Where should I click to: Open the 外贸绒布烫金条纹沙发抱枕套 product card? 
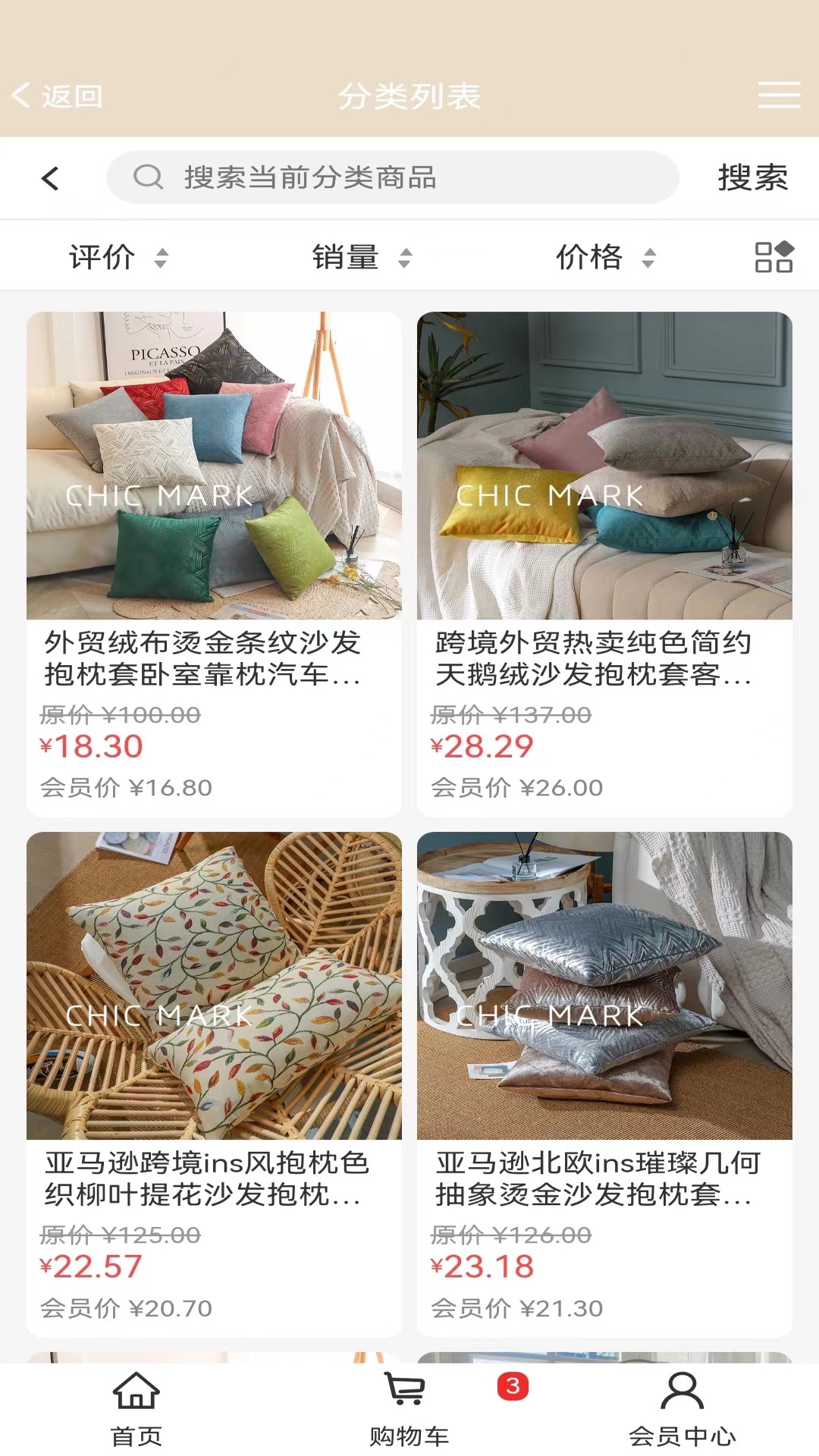pos(214,564)
